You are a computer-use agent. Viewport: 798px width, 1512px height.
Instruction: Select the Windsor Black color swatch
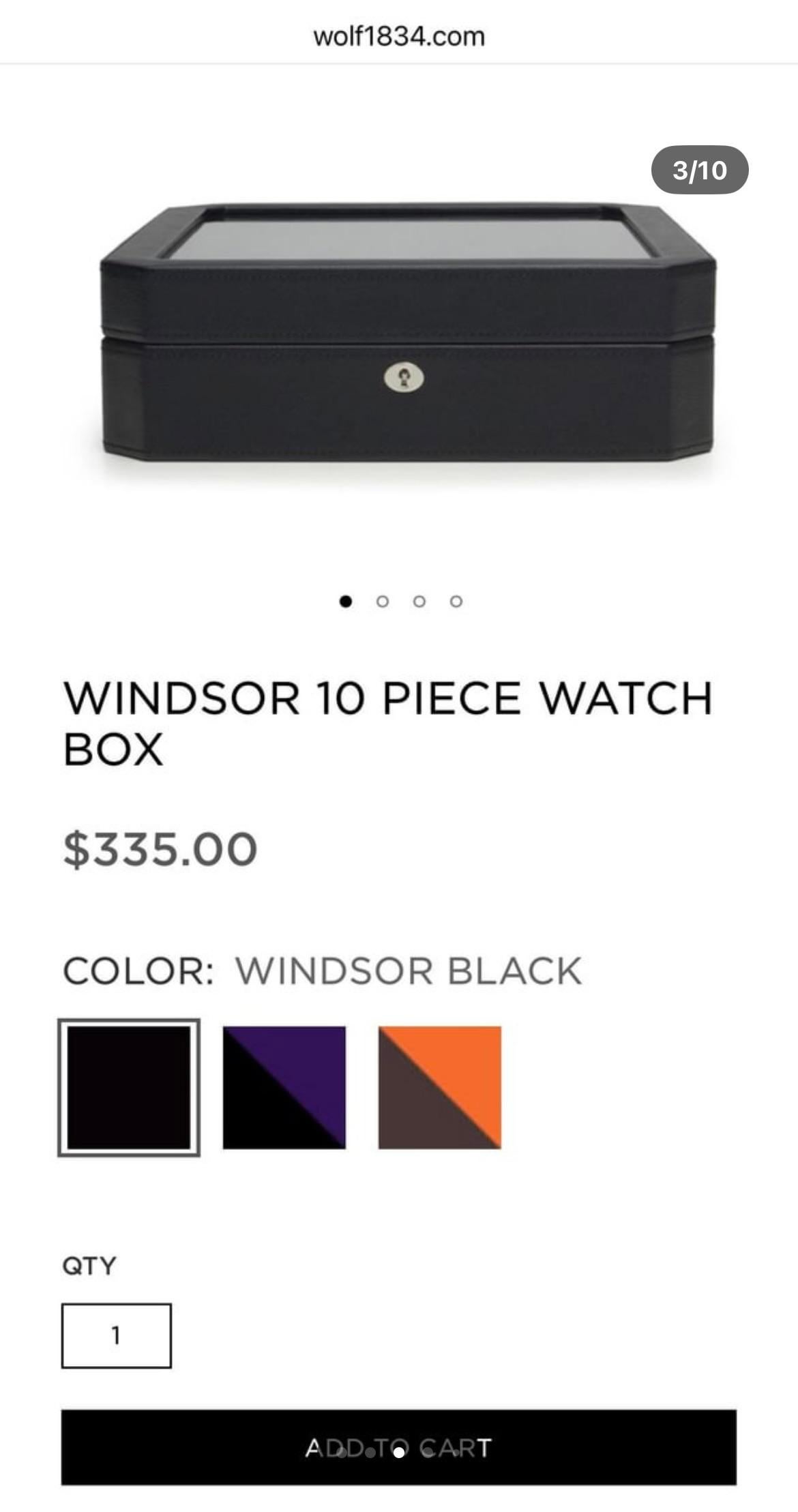click(129, 1087)
